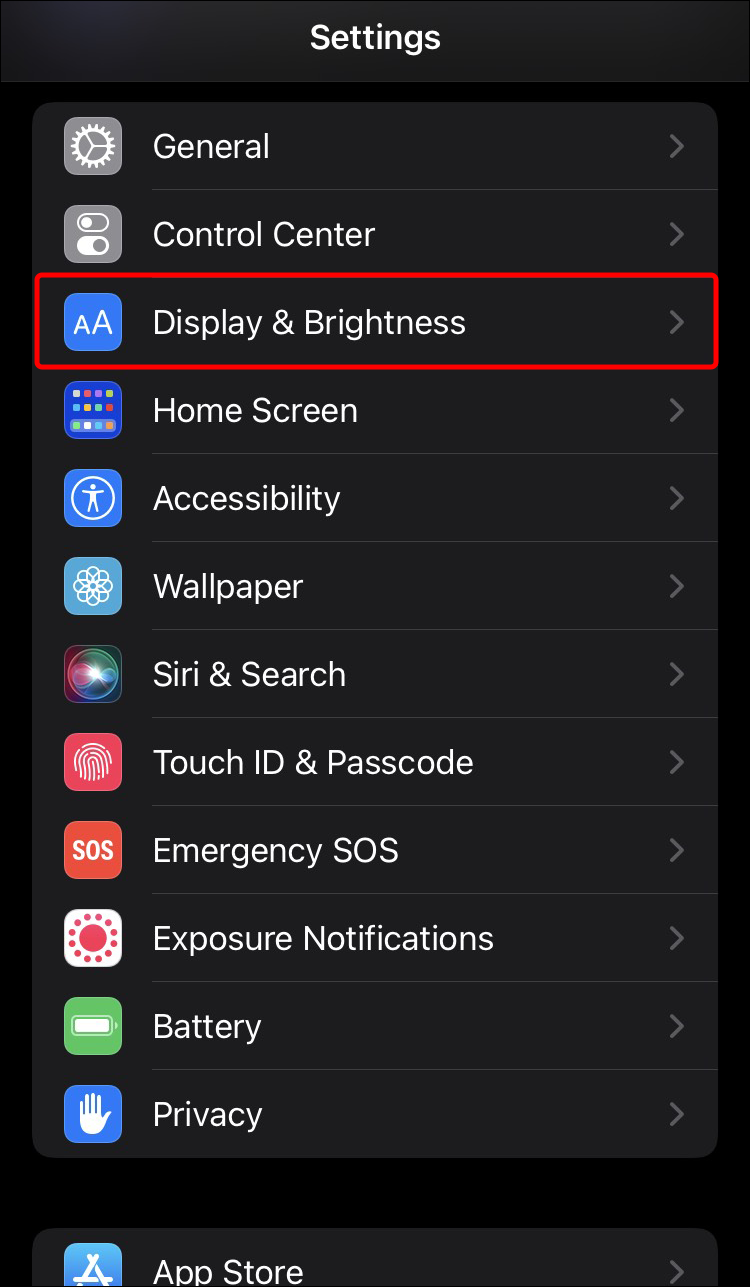750x1287 pixels.
Task: Select the Wallpaper row
Action: point(375,587)
